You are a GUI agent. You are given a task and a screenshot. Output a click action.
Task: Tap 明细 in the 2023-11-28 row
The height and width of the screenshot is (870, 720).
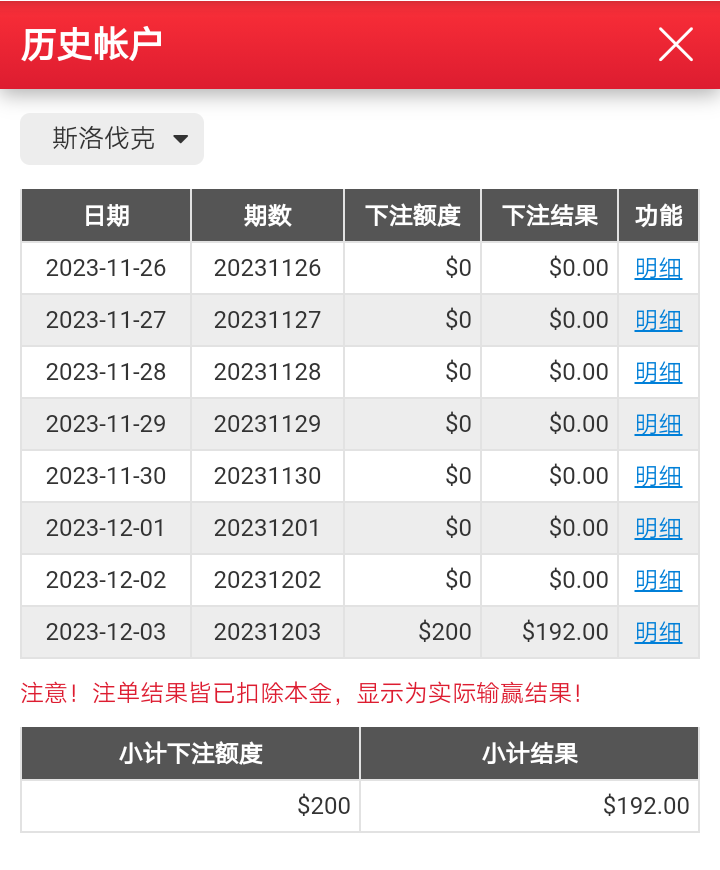658,372
